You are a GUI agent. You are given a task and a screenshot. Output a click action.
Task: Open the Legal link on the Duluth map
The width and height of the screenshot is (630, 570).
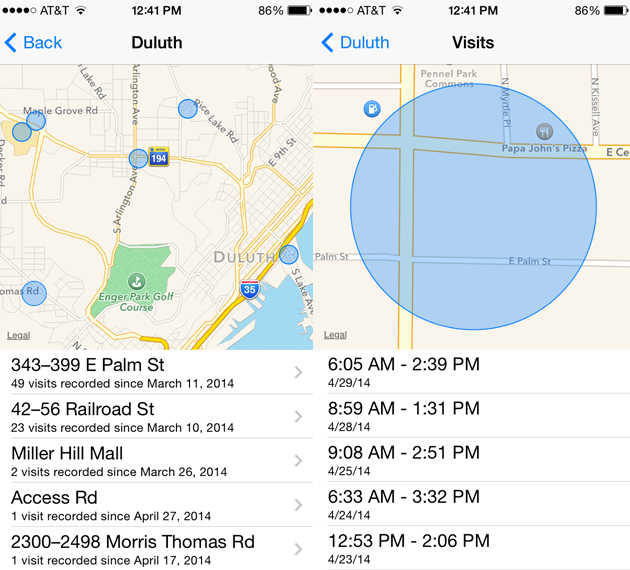tap(18, 335)
